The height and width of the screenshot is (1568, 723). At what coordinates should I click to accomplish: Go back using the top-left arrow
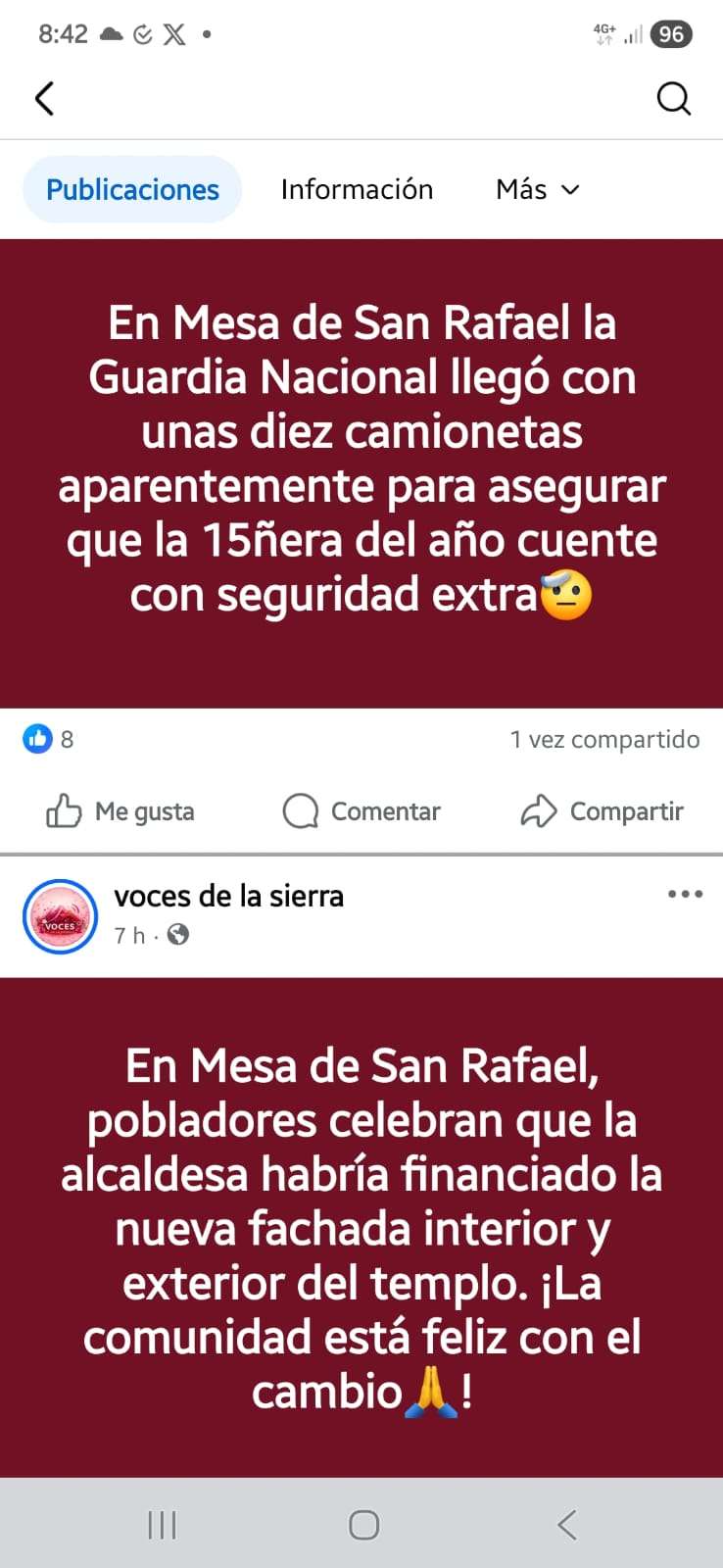tap(45, 99)
